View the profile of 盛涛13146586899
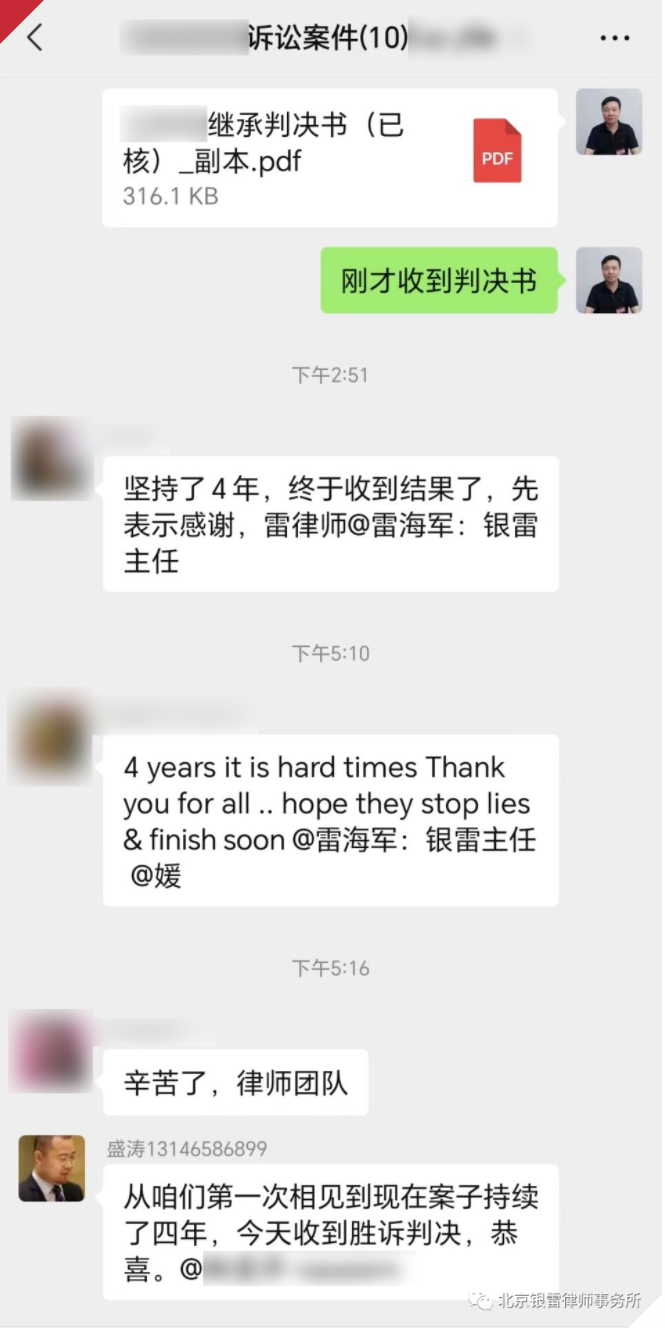Viewport: 665px width, 1328px height. click(51, 1167)
